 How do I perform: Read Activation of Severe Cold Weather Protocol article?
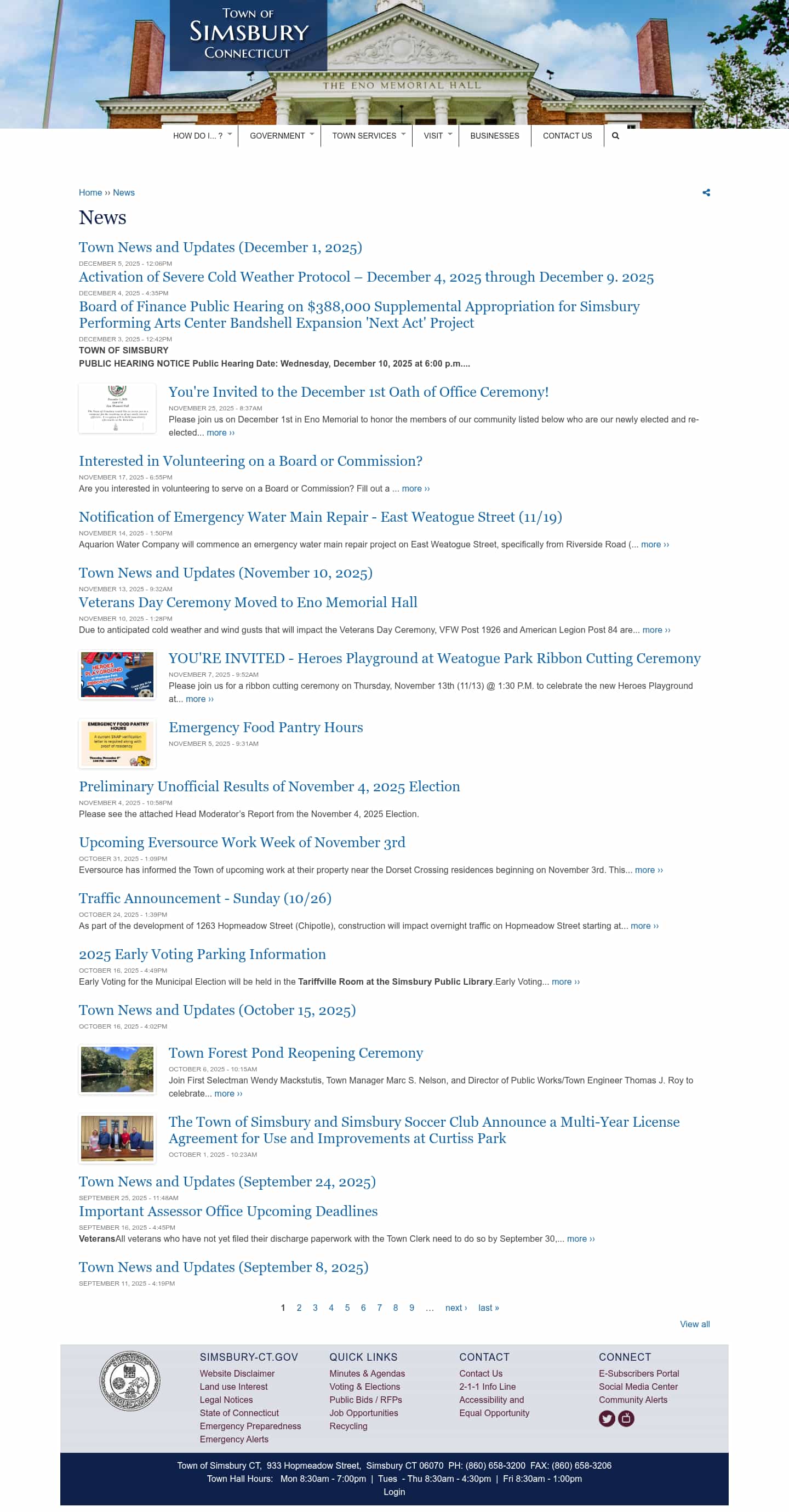tap(366, 277)
